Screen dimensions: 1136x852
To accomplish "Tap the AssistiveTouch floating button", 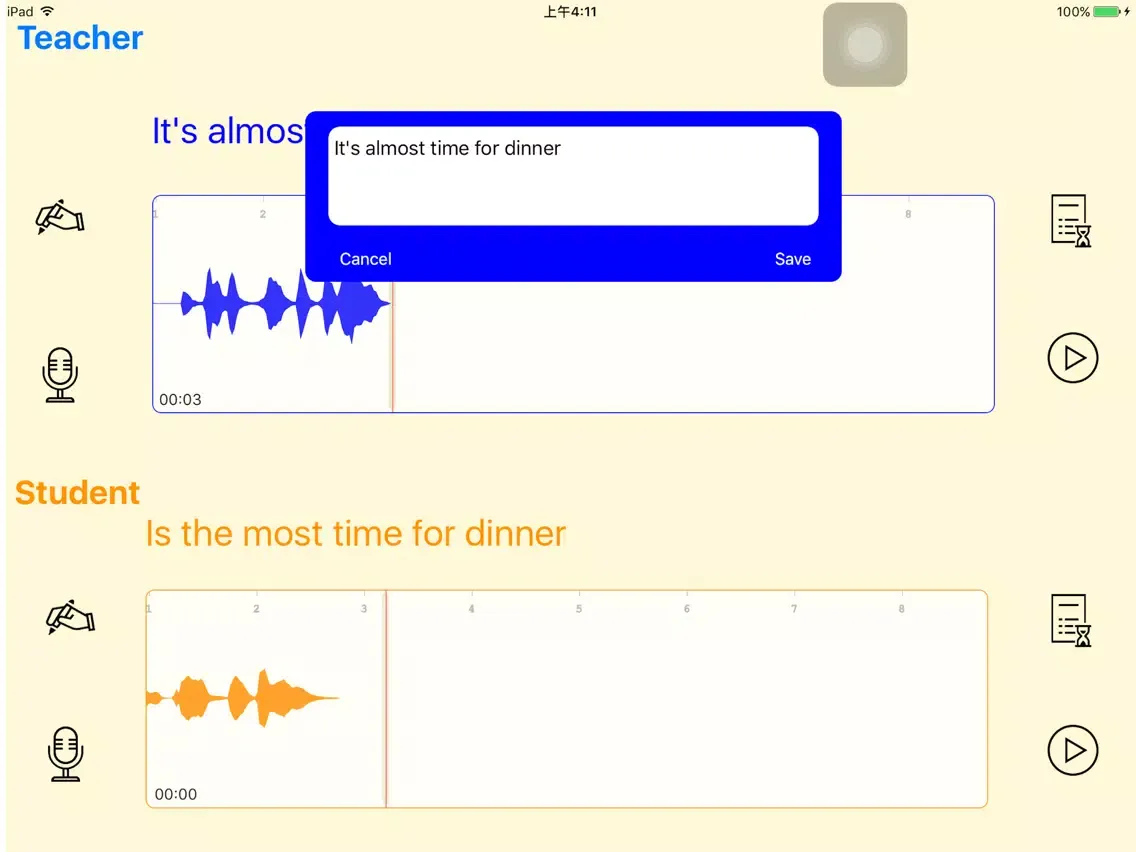I will pos(865,45).
